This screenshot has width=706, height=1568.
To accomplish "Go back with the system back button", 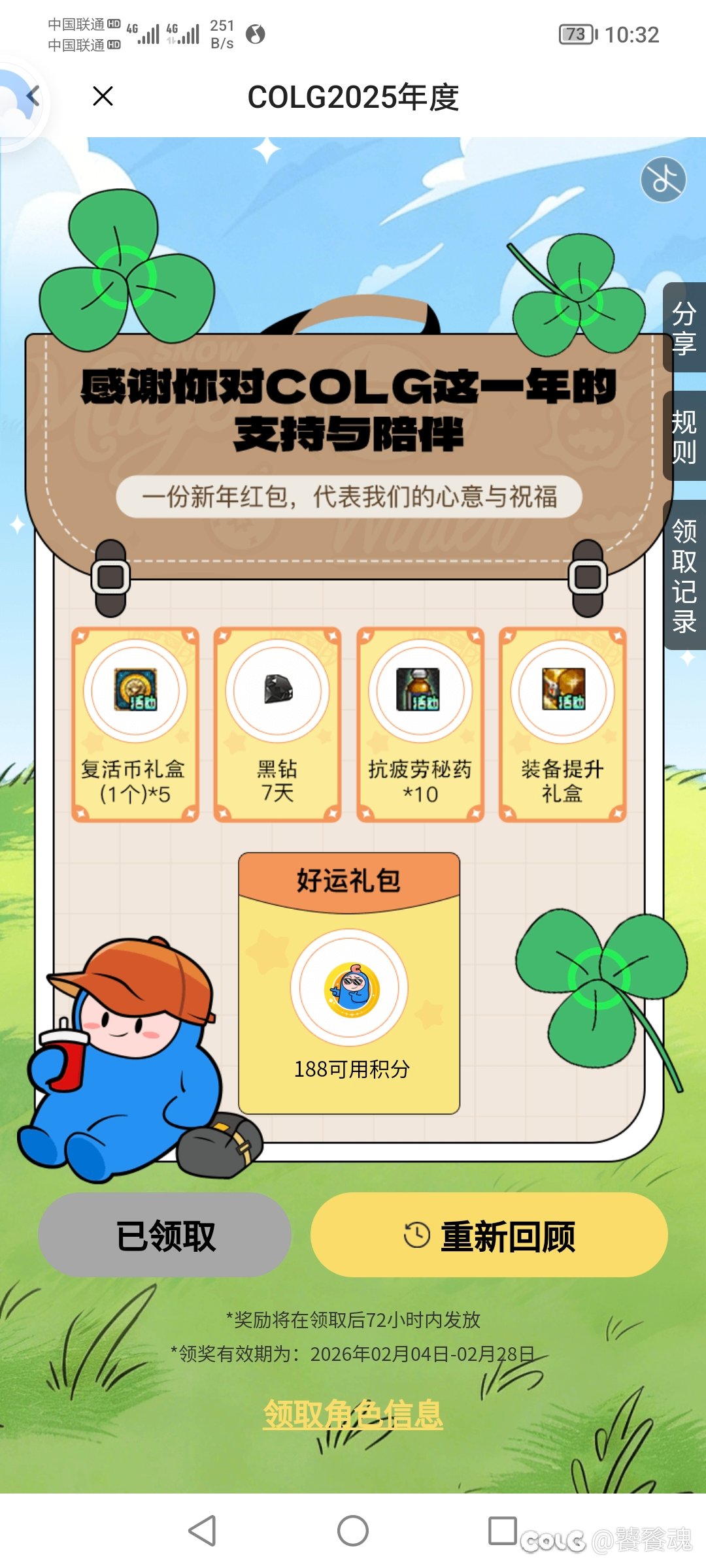I will [203, 1531].
